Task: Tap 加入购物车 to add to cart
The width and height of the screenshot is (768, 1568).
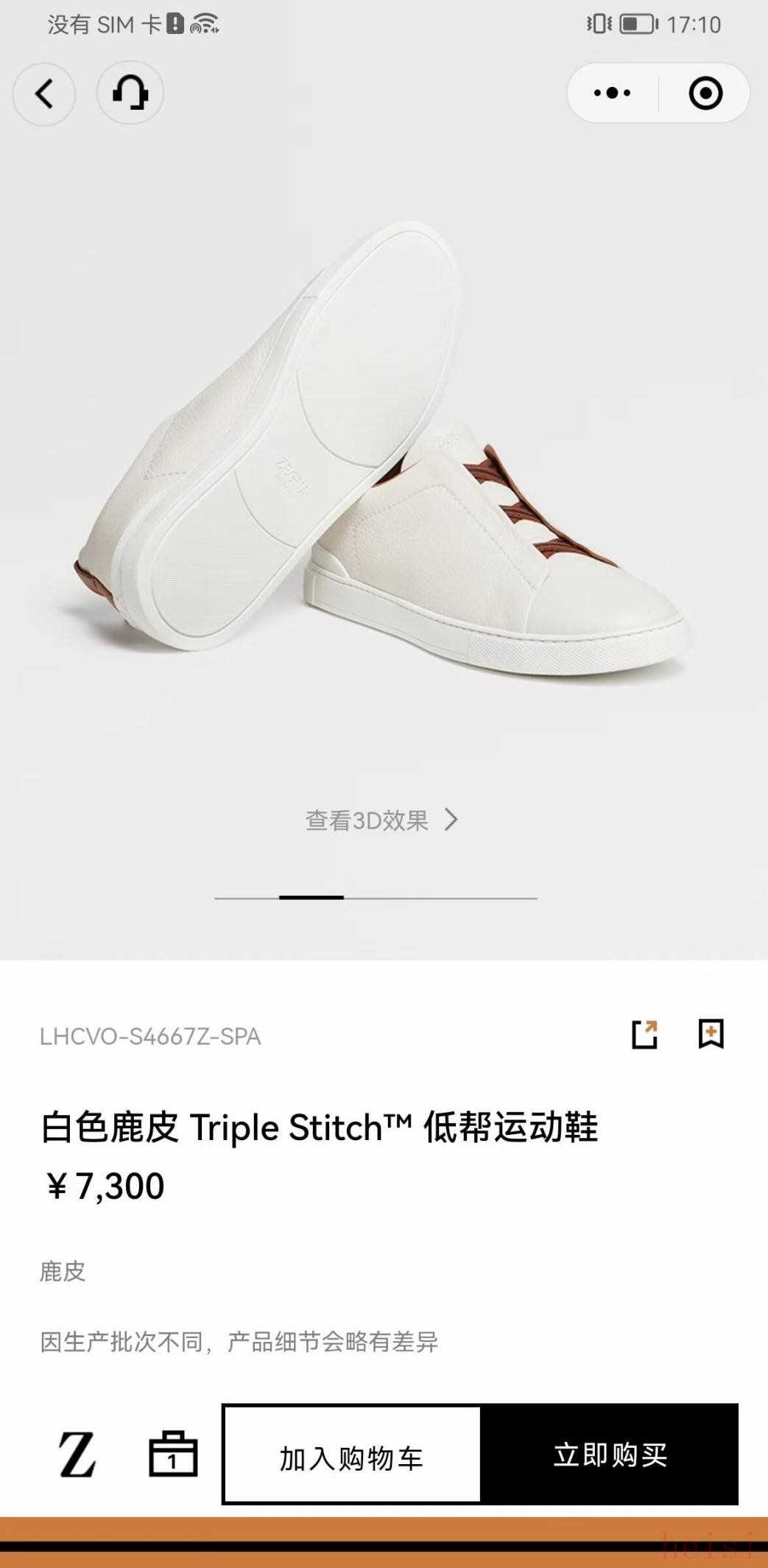Action: click(x=352, y=1455)
